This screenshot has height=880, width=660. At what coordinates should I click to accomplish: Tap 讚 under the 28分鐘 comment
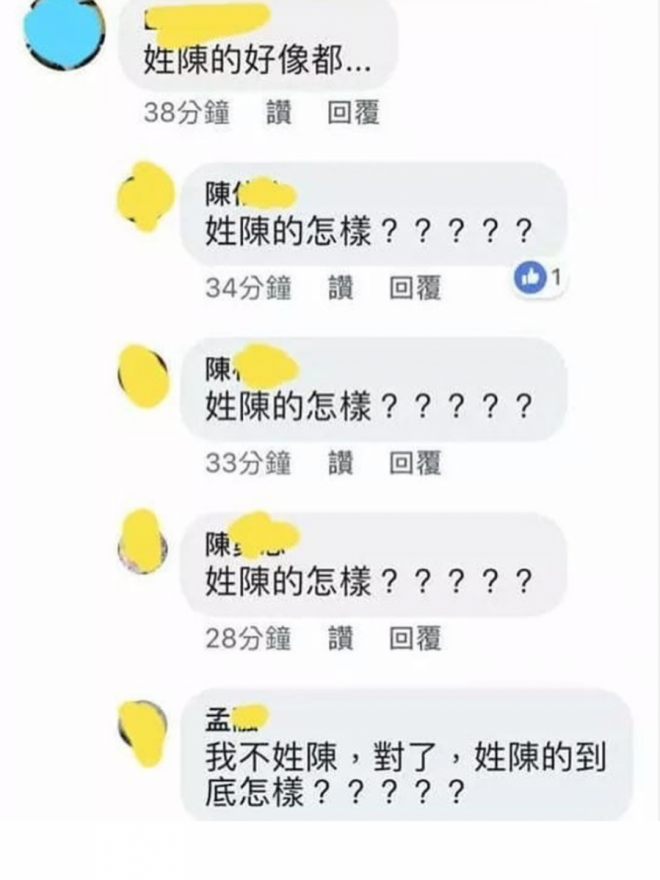[341, 637]
